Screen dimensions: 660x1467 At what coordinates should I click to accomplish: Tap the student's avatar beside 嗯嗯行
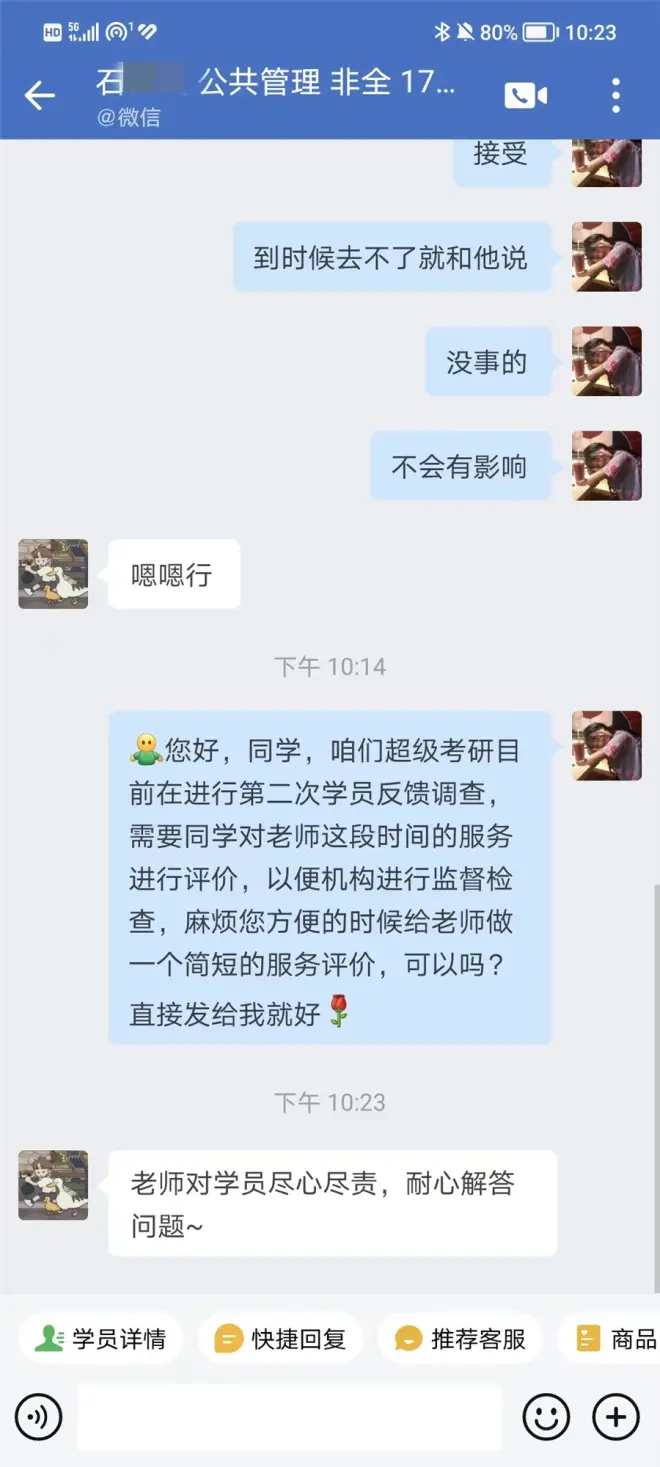point(54,574)
